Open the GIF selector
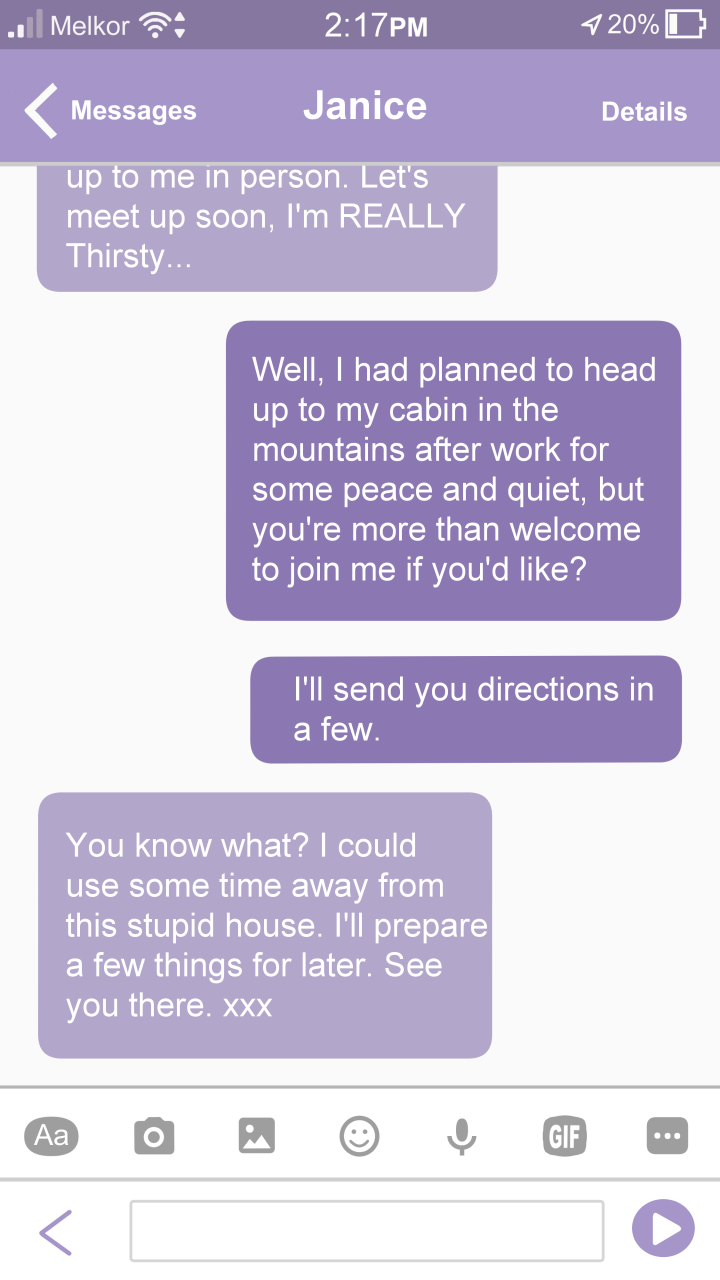This screenshot has width=720, height=1280. click(564, 1136)
